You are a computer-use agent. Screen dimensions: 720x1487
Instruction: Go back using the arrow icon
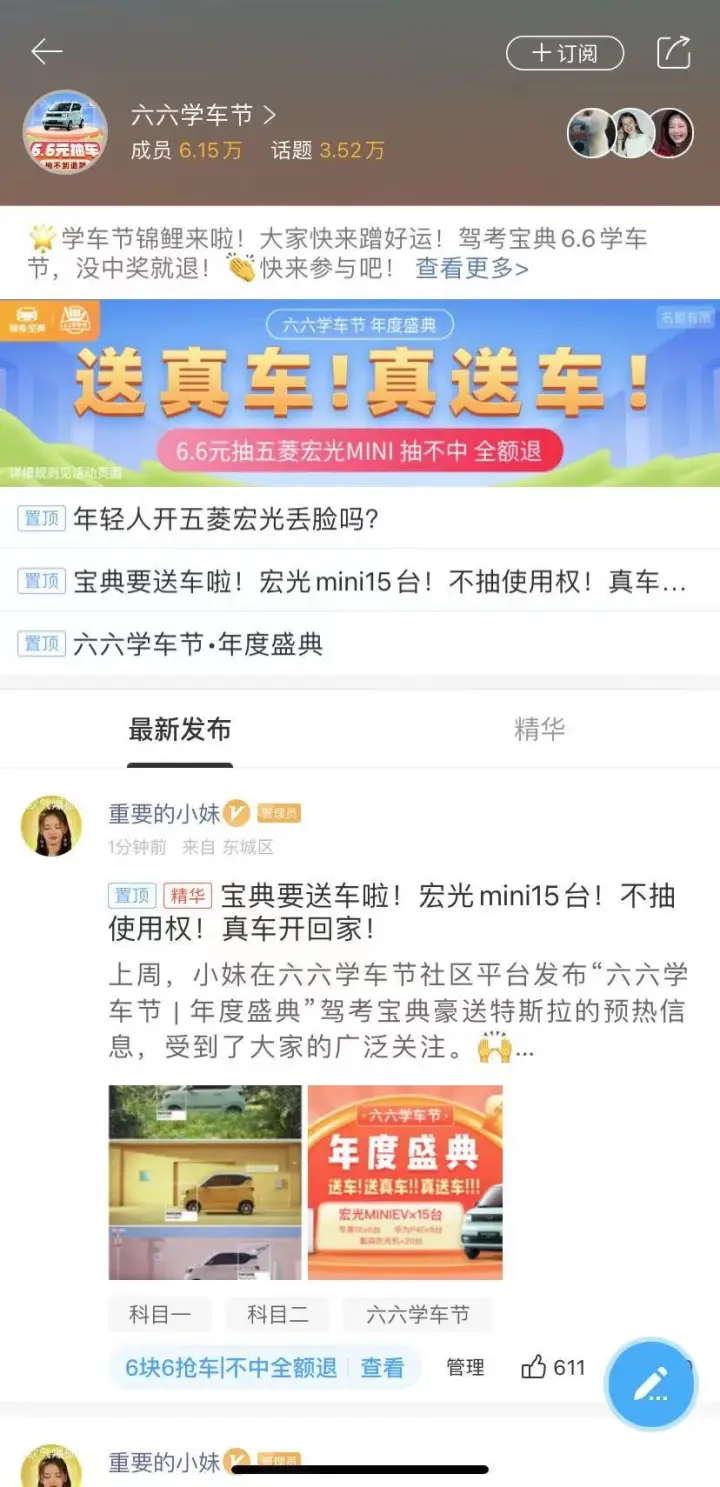pos(47,52)
